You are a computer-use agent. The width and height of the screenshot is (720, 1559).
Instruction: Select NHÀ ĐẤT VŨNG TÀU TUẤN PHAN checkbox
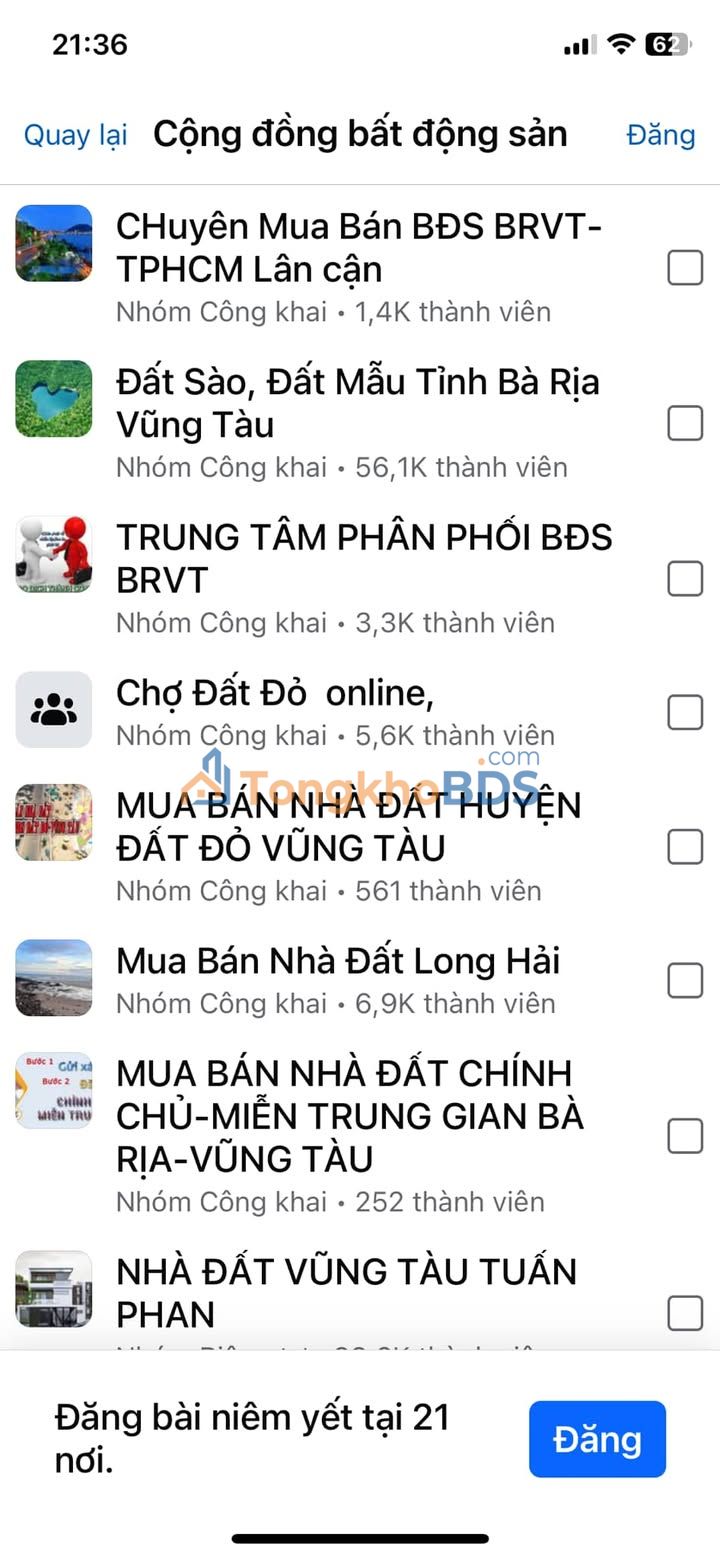coord(685,1312)
